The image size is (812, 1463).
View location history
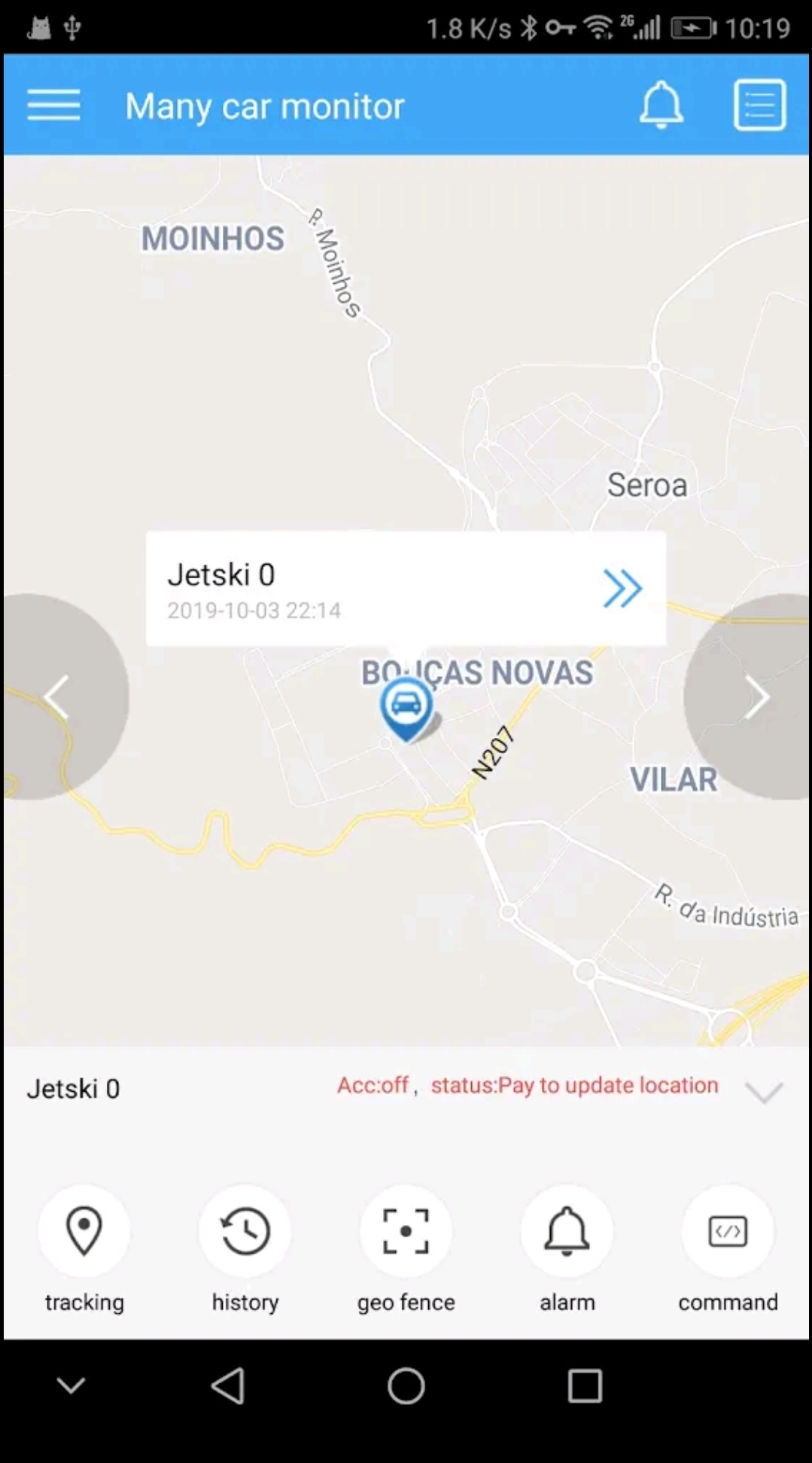pos(245,1232)
